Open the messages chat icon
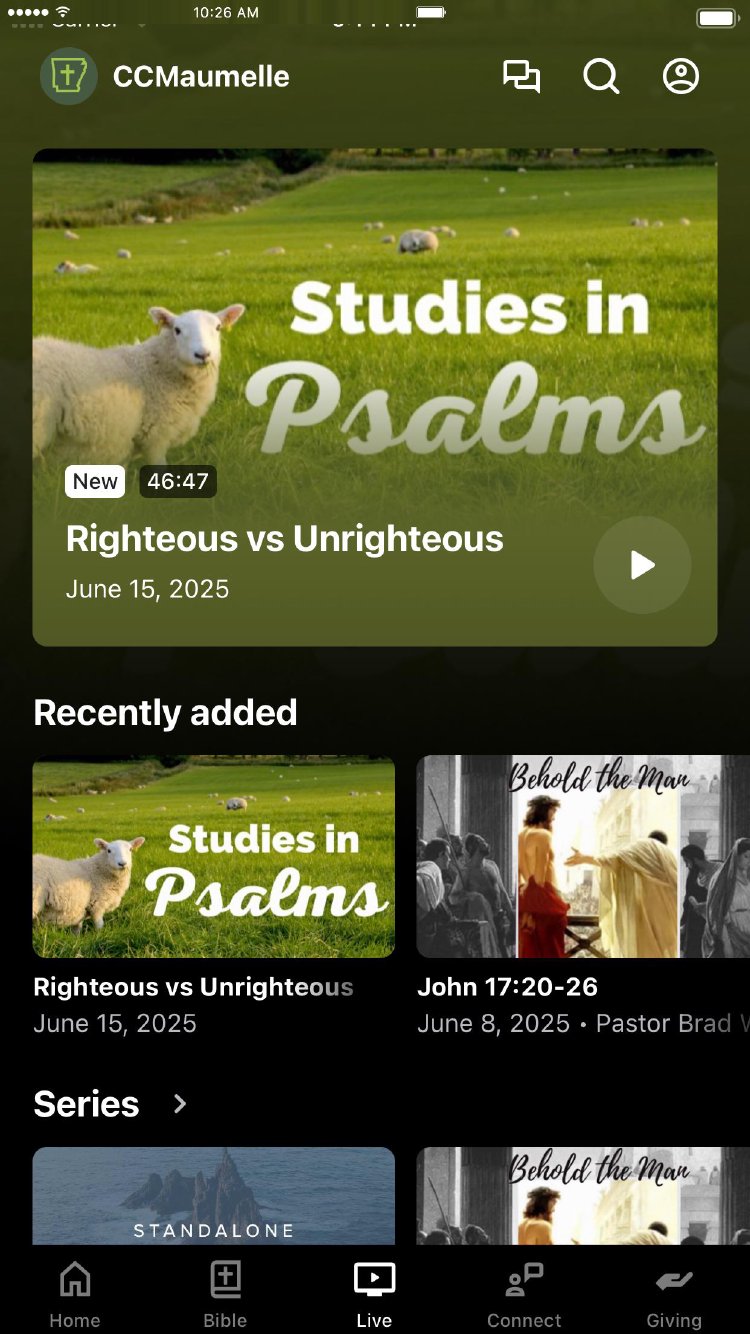750x1334 pixels. [x=521, y=77]
